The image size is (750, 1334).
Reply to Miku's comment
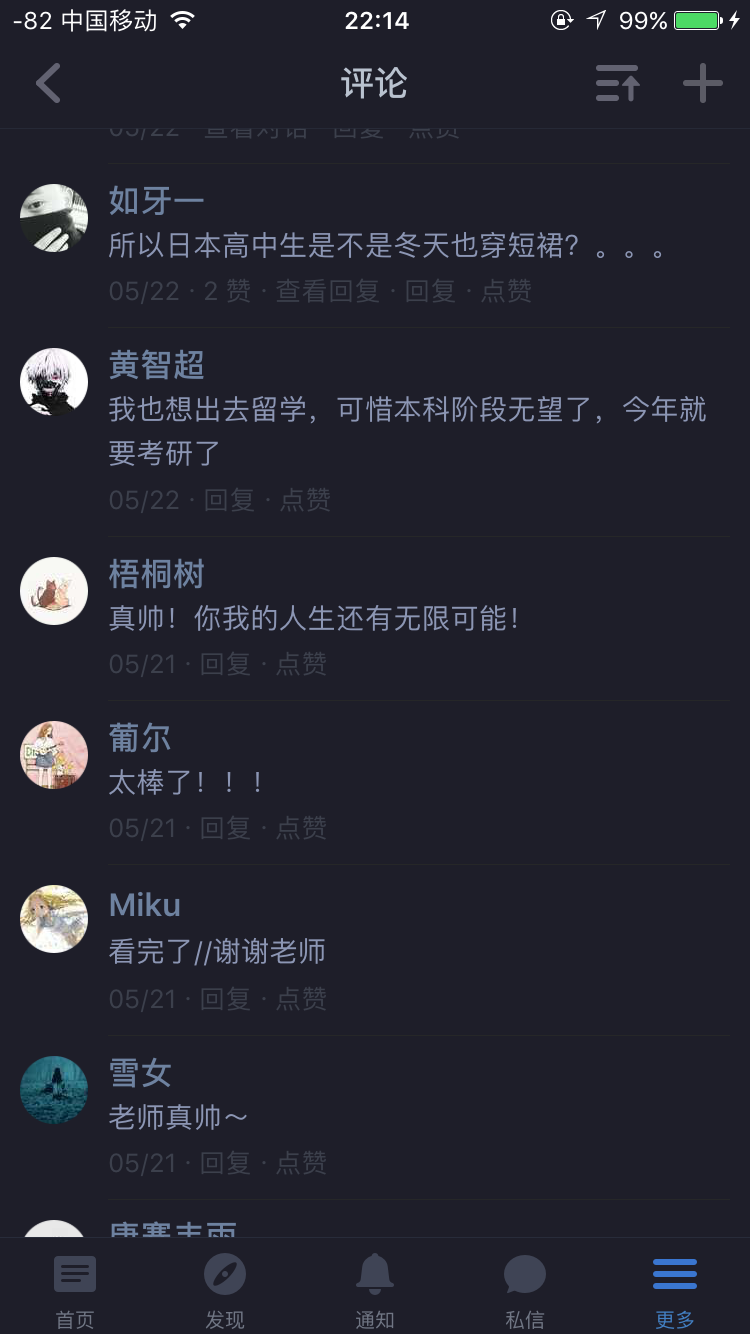click(x=226, y=999)
